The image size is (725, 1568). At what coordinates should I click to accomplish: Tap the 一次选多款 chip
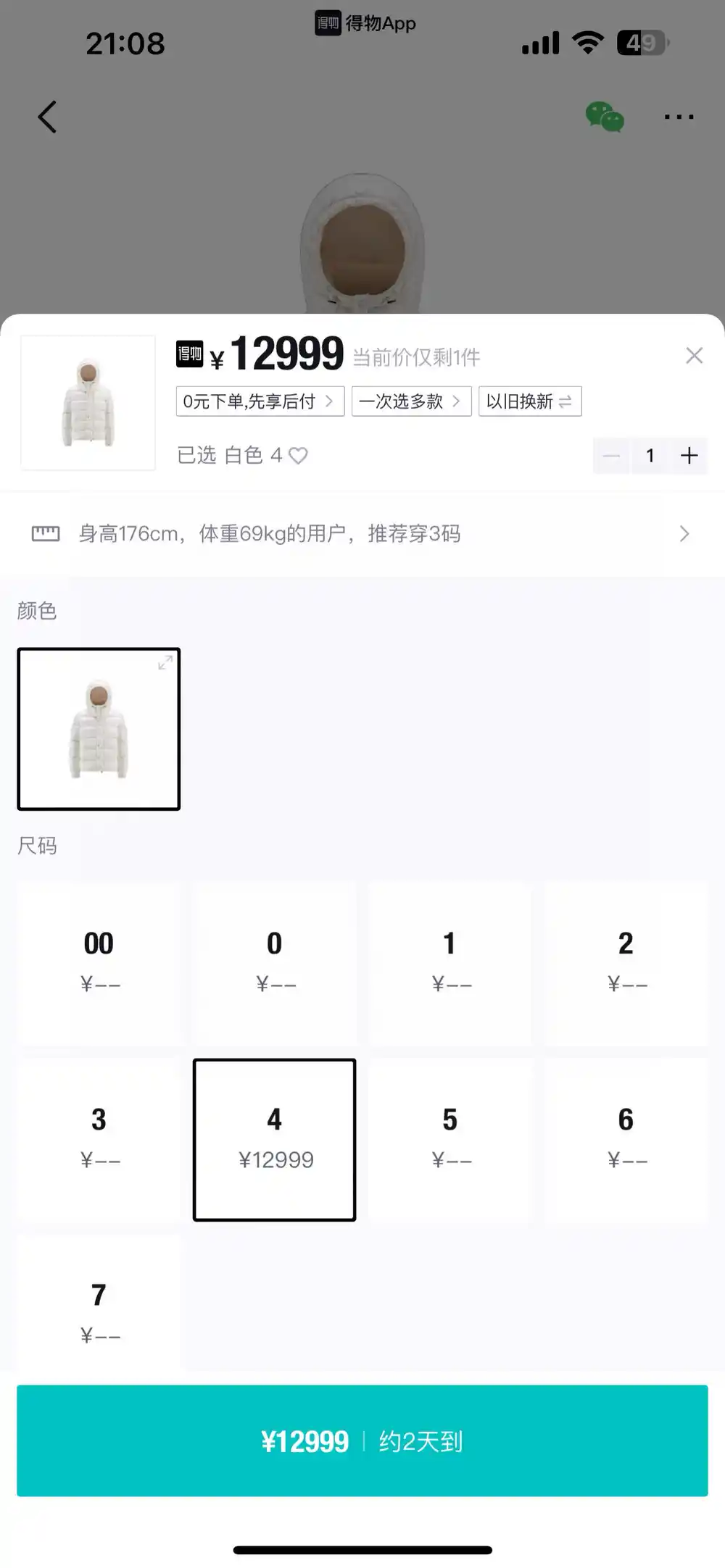411,401
